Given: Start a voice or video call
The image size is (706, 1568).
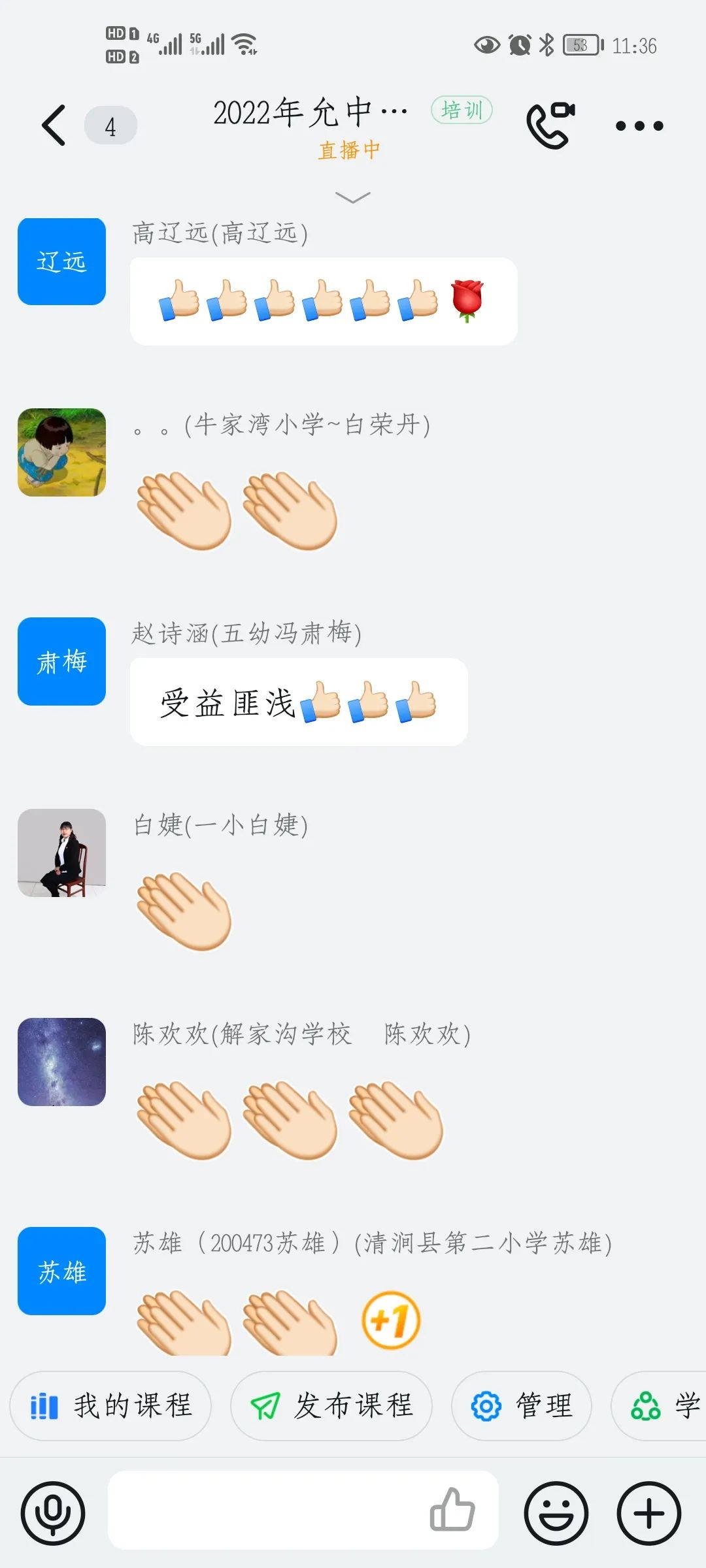Looking at the screenshot, I should tap(550, 125).
